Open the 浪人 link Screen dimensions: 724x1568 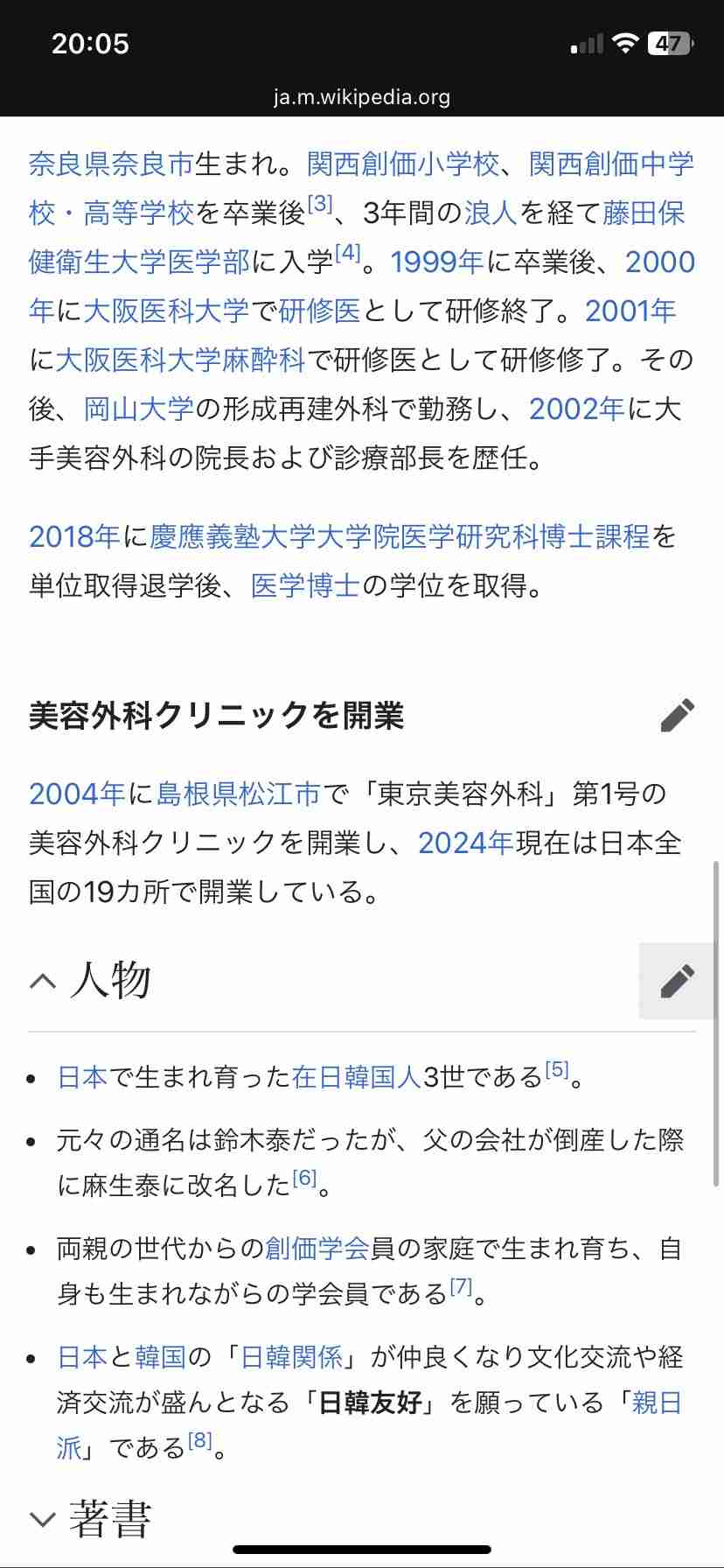(x=491, y=213)
